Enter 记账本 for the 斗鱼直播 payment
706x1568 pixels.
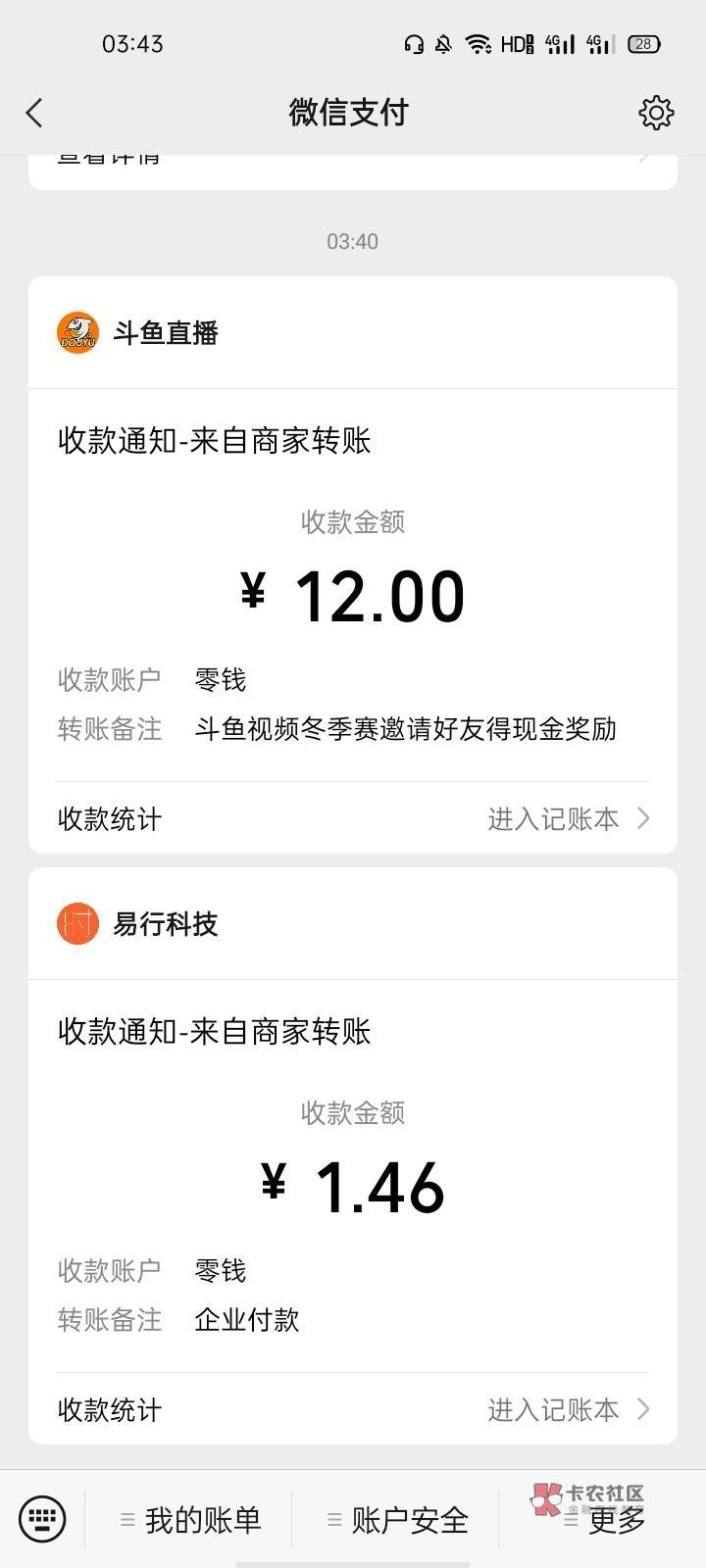567,818
